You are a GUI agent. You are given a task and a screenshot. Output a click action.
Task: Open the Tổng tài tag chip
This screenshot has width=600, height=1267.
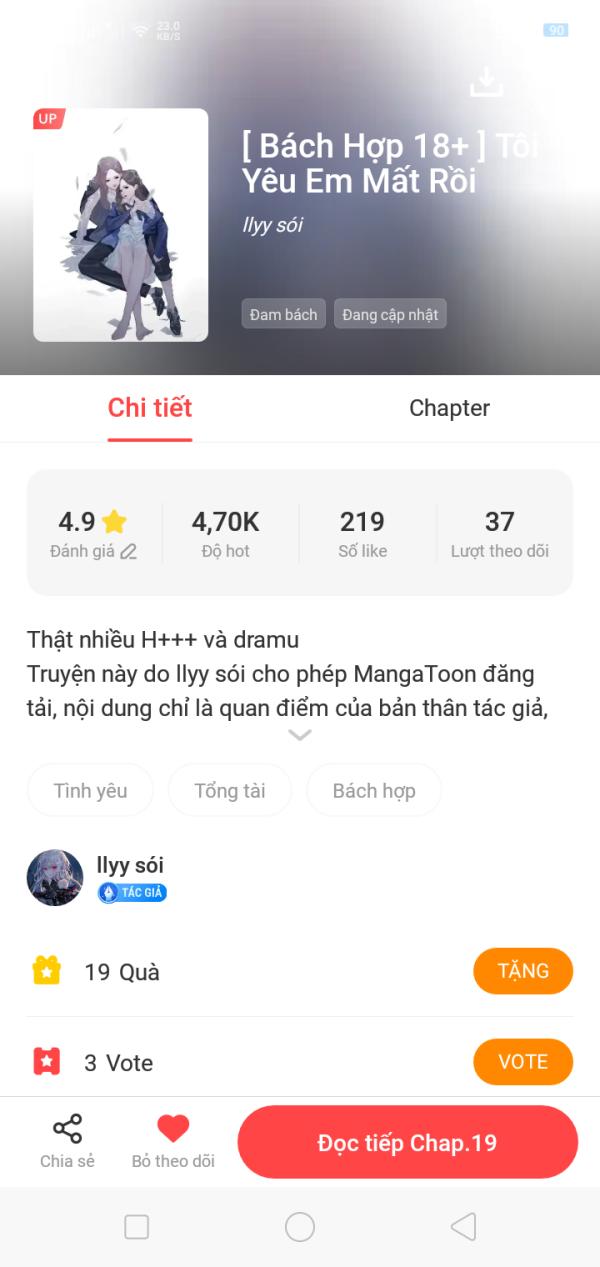click(230, 791)
